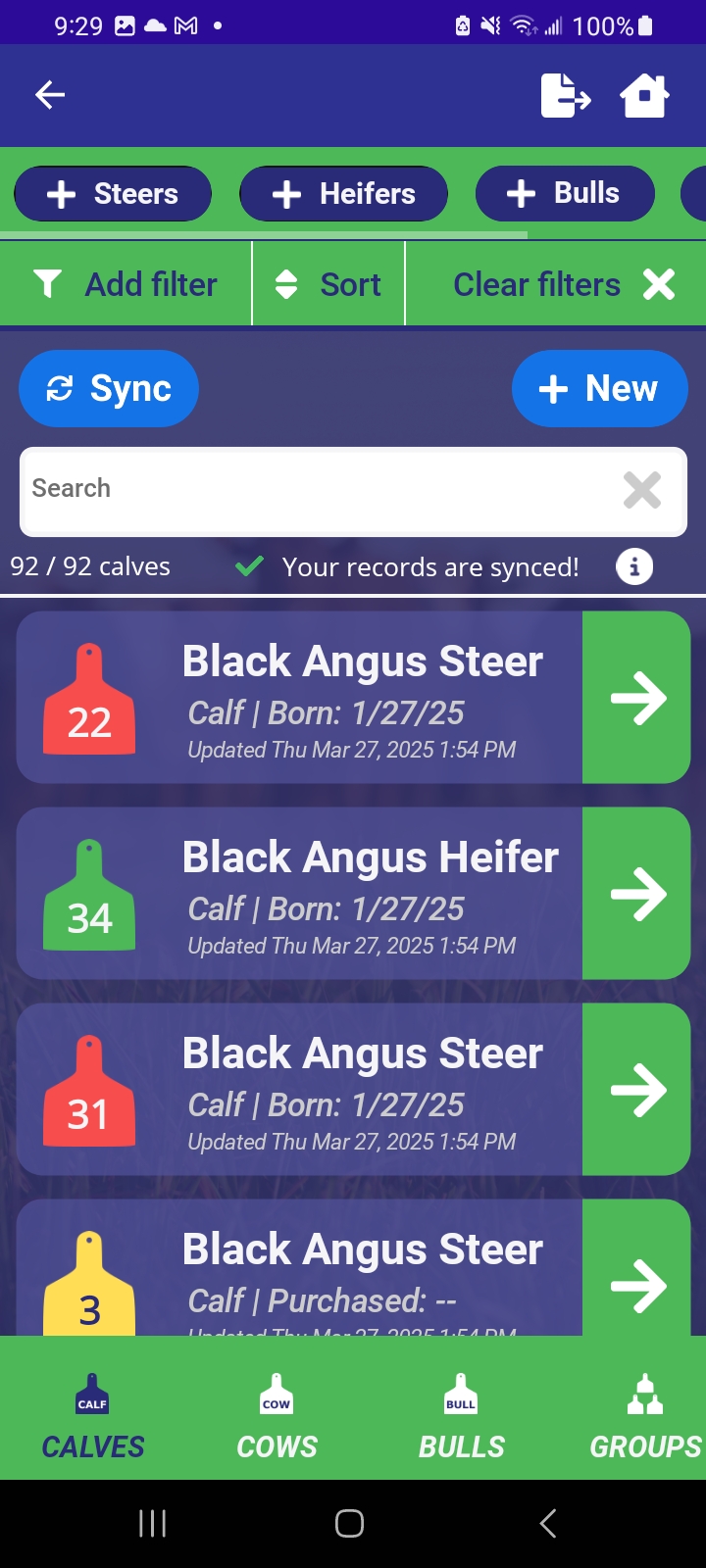Tap the green tag icon for calf 34

point(88,892)
